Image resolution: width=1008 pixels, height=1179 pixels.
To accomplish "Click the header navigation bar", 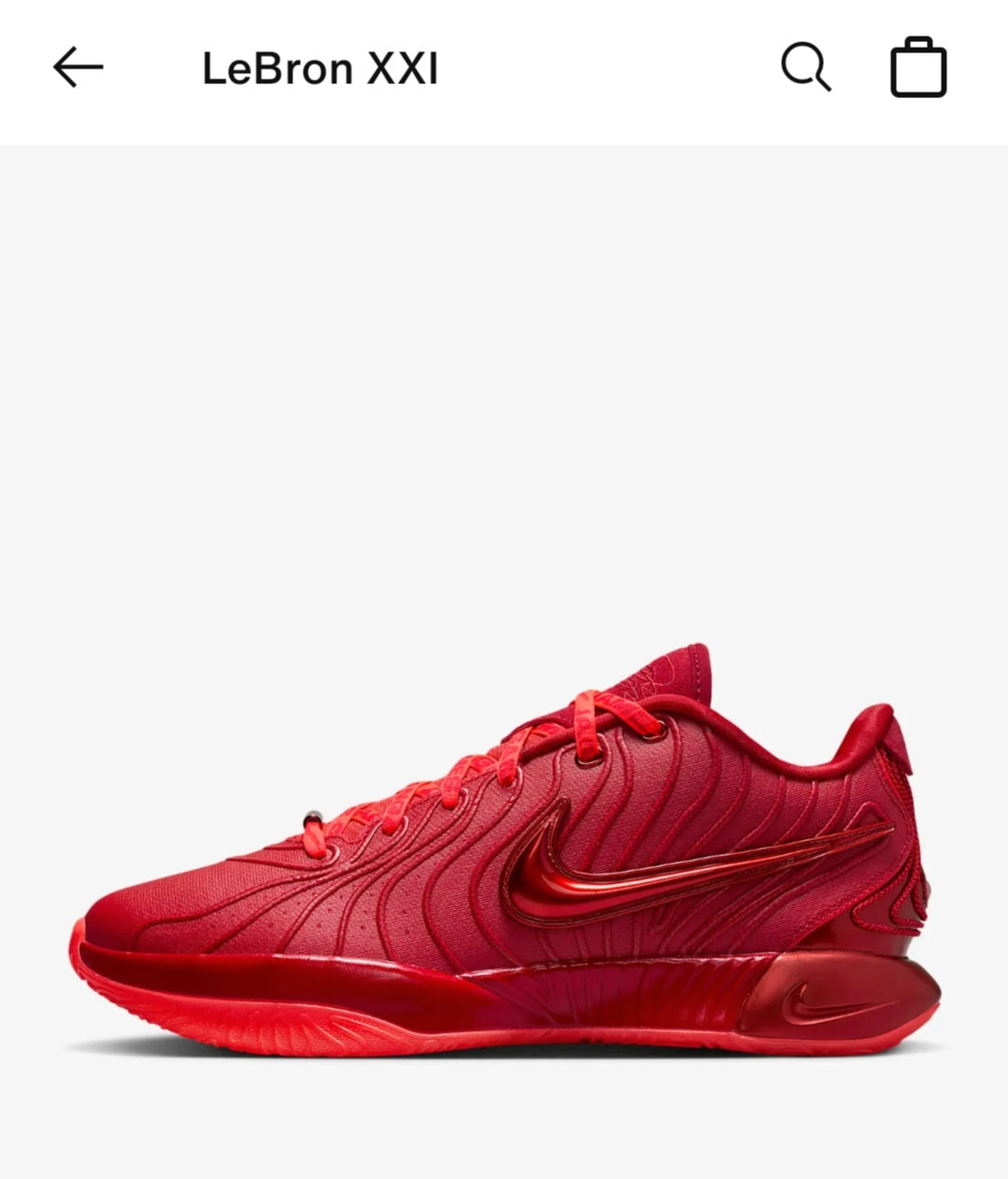I will [x=504, y=67].
